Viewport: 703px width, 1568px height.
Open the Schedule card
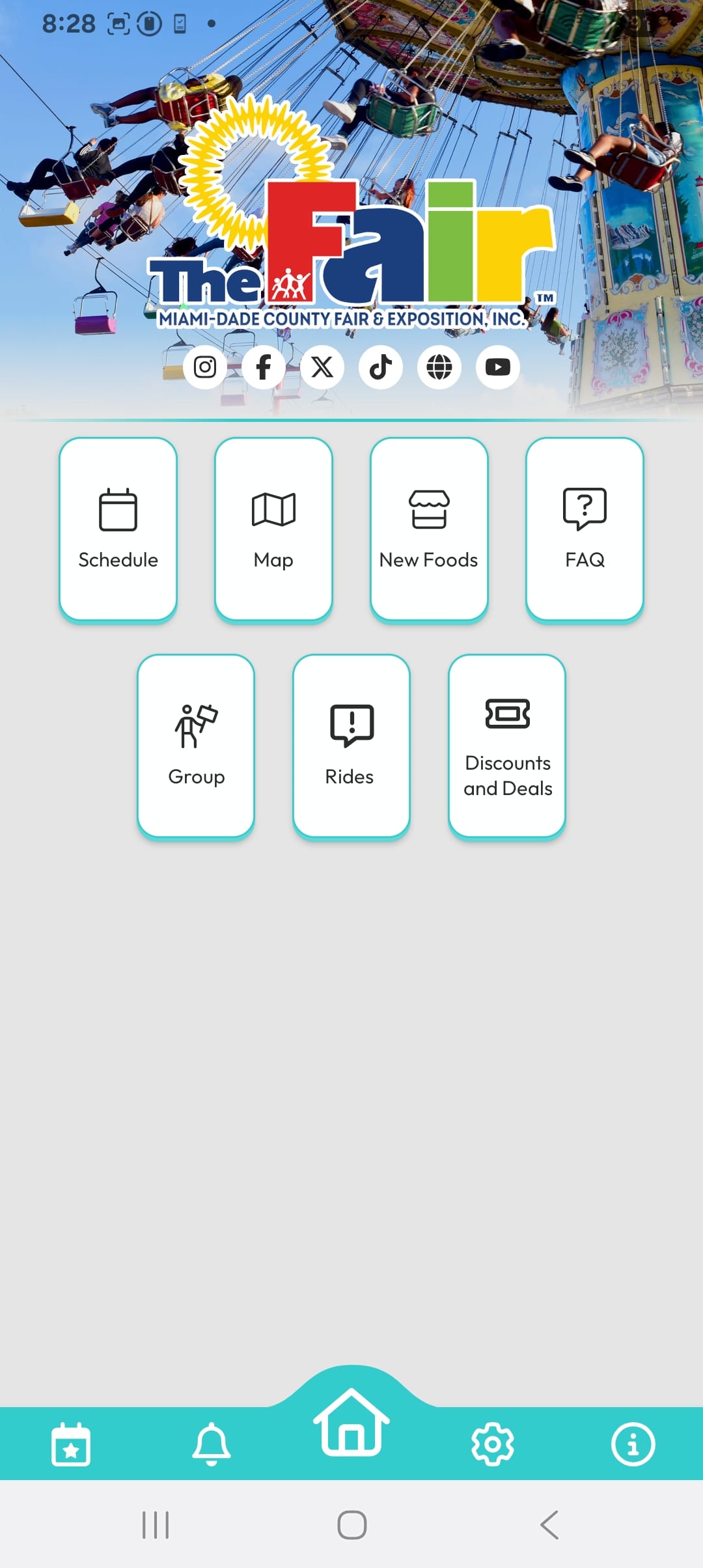coord(118,529)
